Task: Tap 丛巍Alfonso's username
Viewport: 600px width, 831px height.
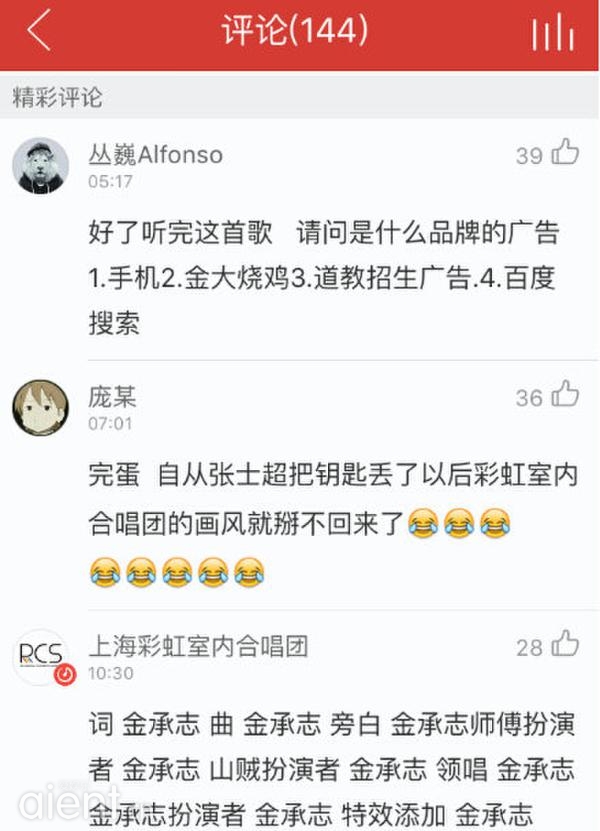Action: click(155, 155)
